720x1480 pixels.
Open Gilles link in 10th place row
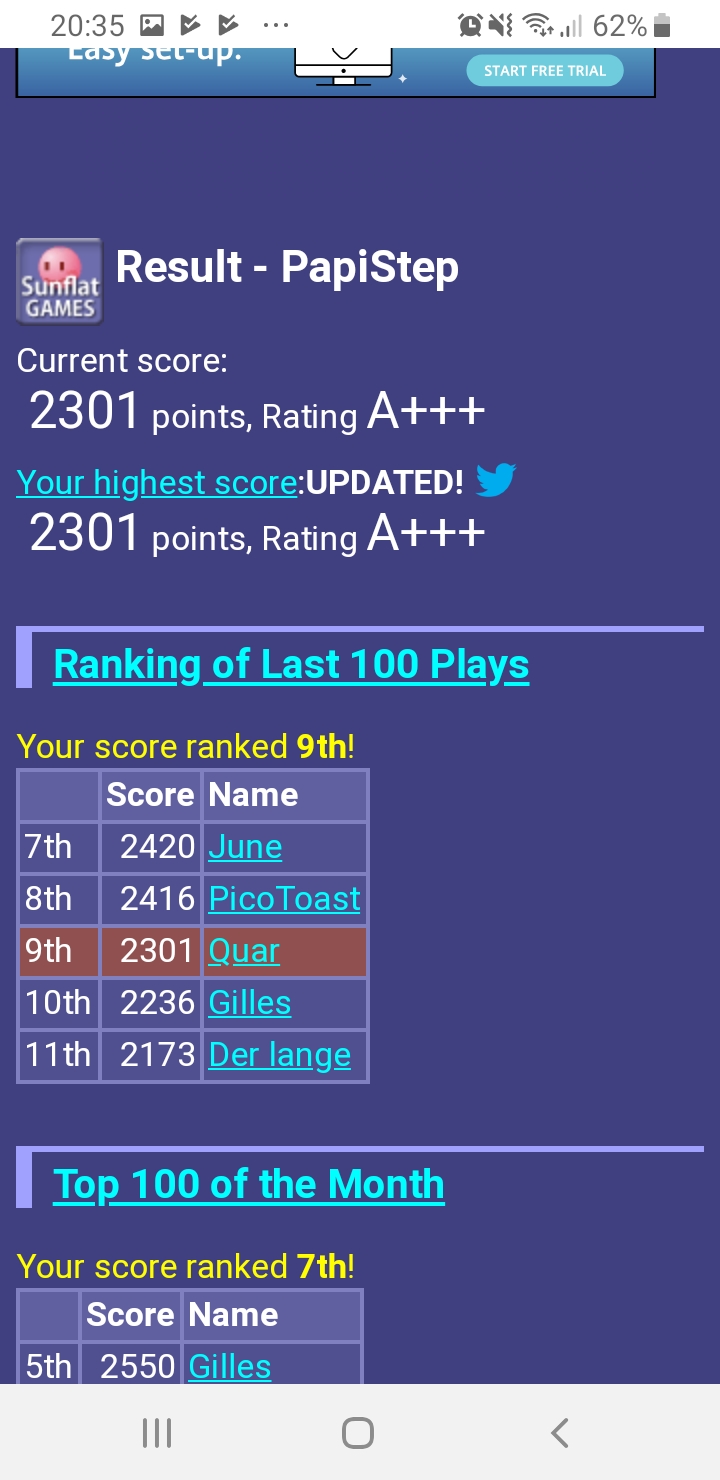coord(250,1003)
